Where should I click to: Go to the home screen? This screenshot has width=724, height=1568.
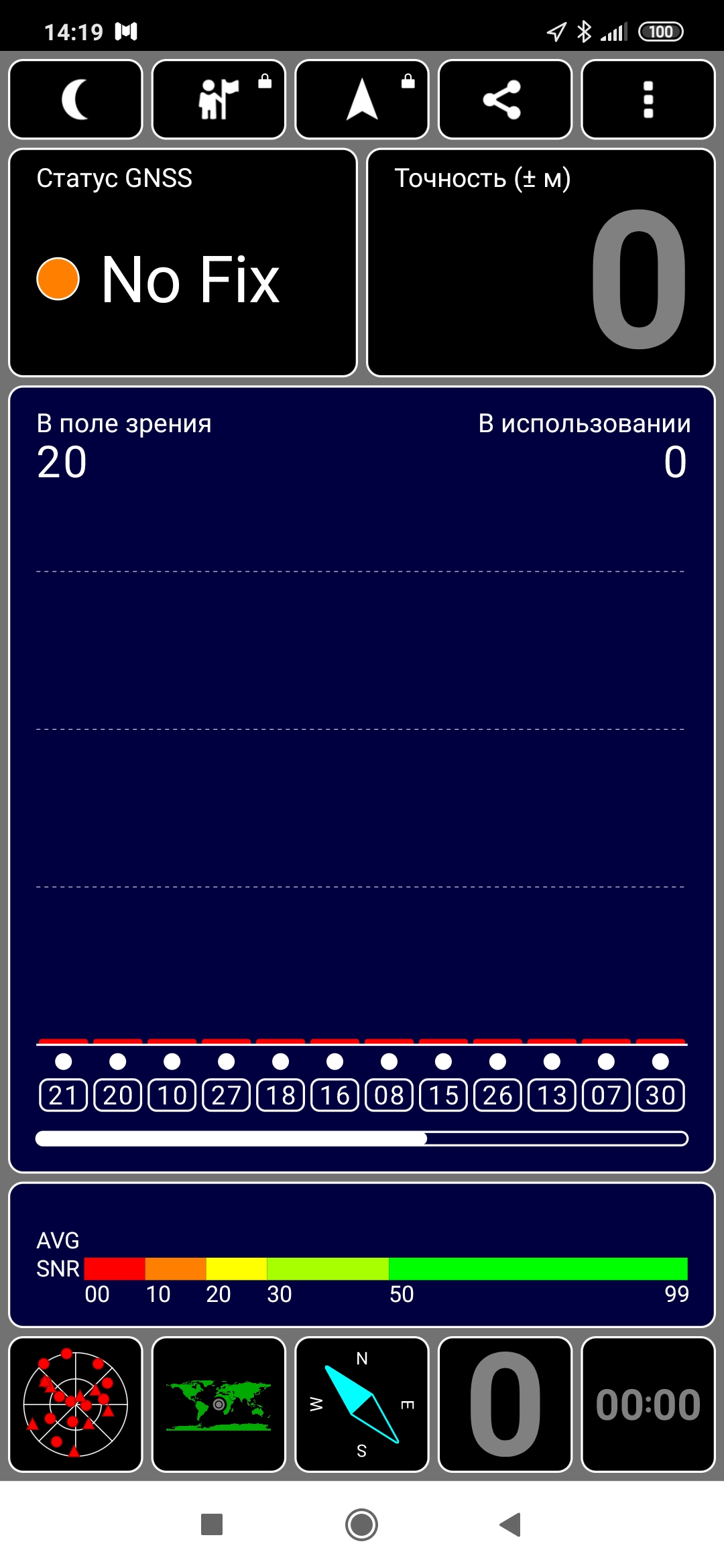362,1524
